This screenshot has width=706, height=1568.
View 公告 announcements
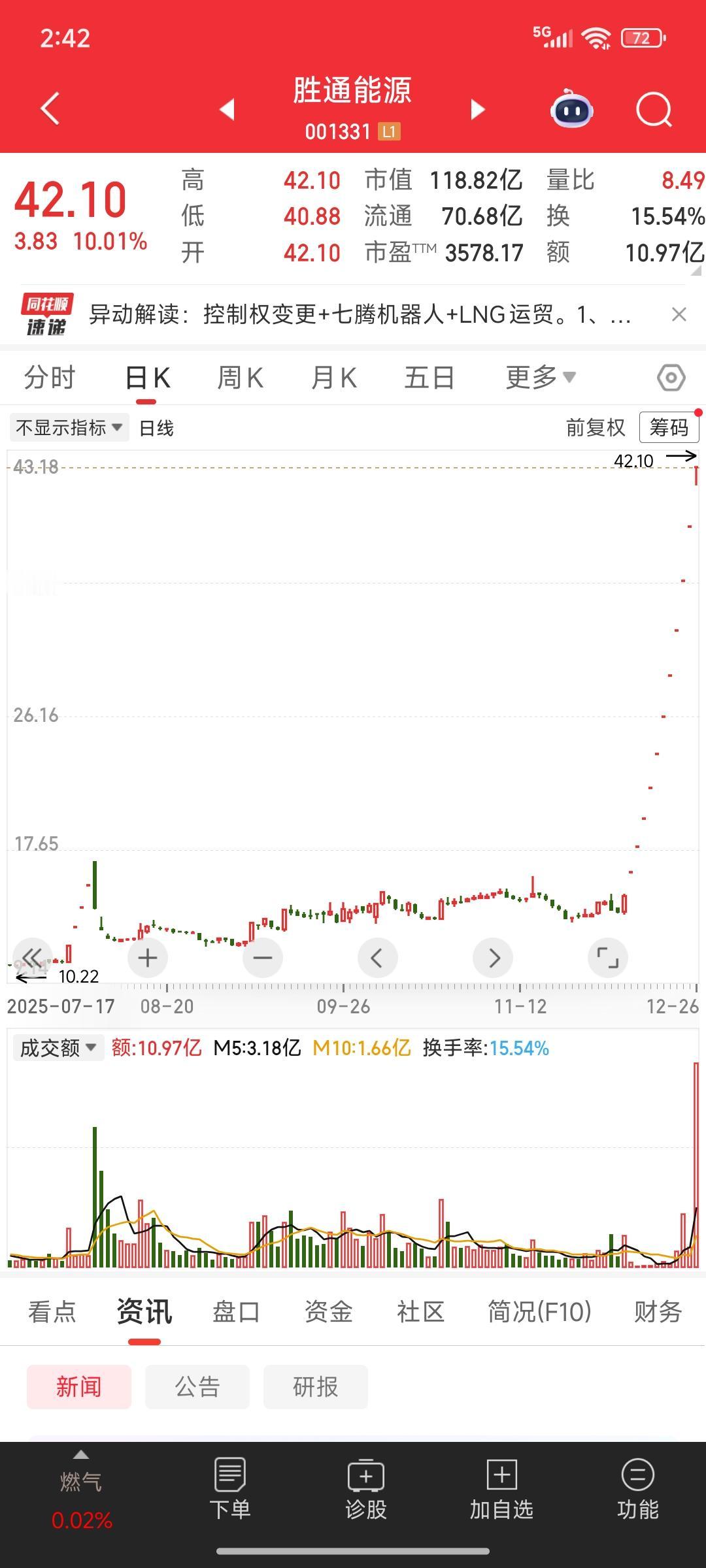pyautogui.click(x=197, y=1387)
